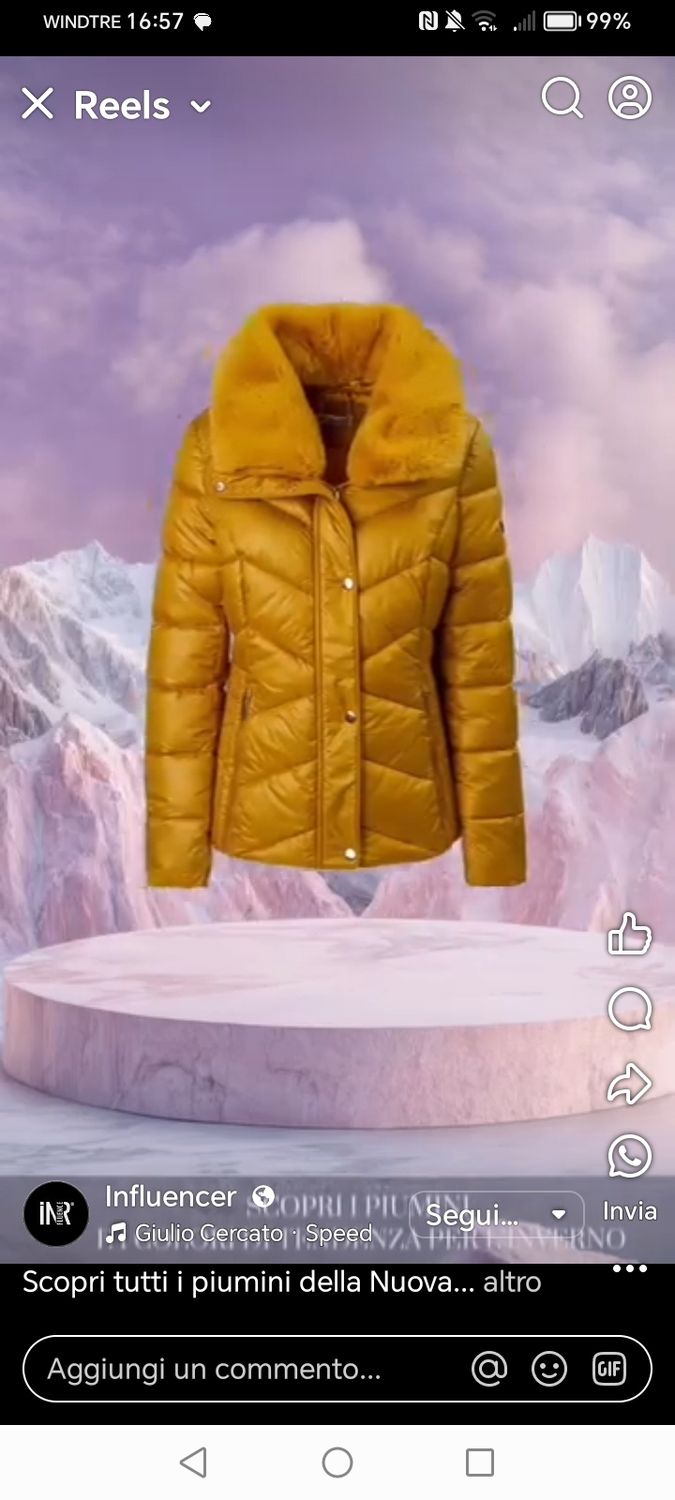Image resolution: width=675 pixels, height=1500 pixels.
Task: Go back with the system back button
Action: point(193,1462)
